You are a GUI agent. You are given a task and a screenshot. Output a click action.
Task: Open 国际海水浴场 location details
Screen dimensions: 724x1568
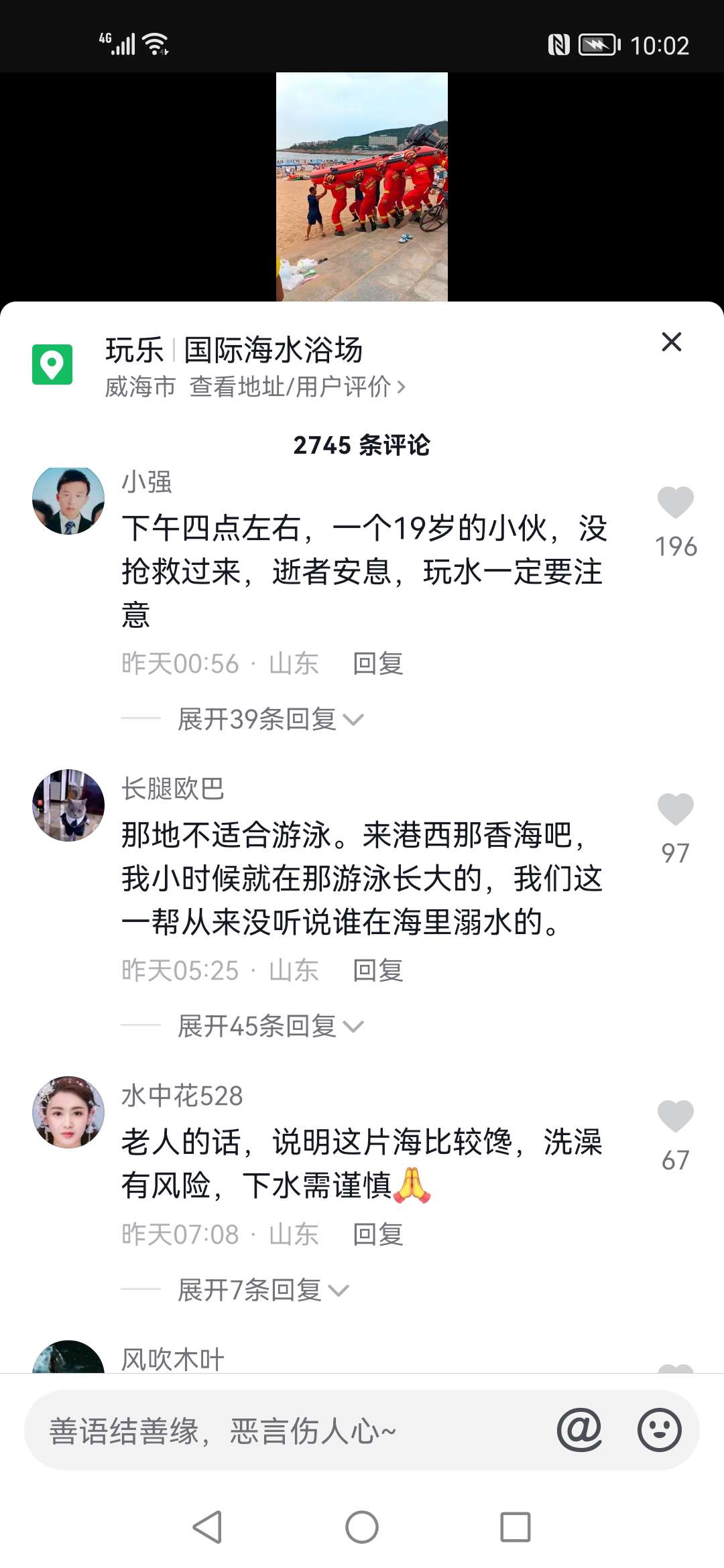[x=255, y=367]
